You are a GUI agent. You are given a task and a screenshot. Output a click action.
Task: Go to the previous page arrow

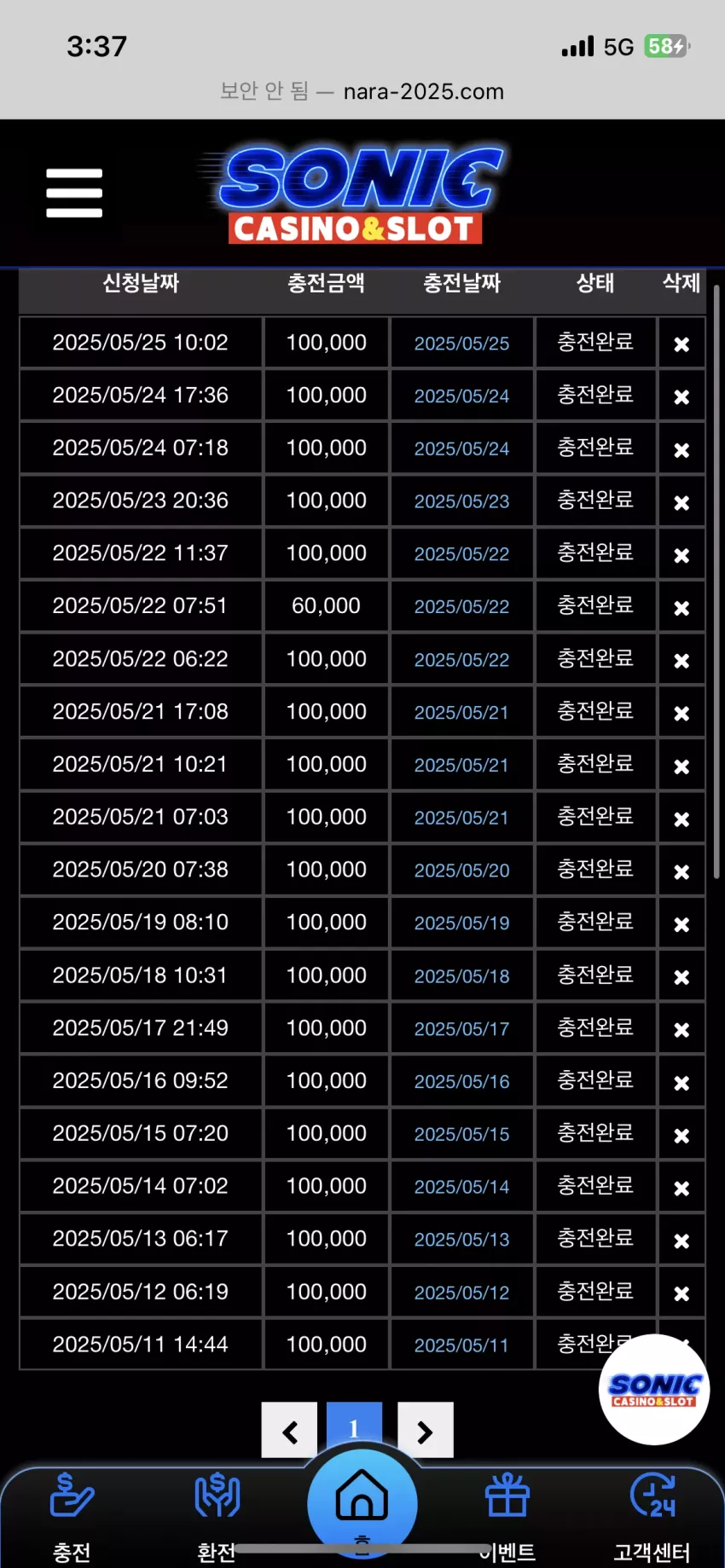[x=289, y=1430]
